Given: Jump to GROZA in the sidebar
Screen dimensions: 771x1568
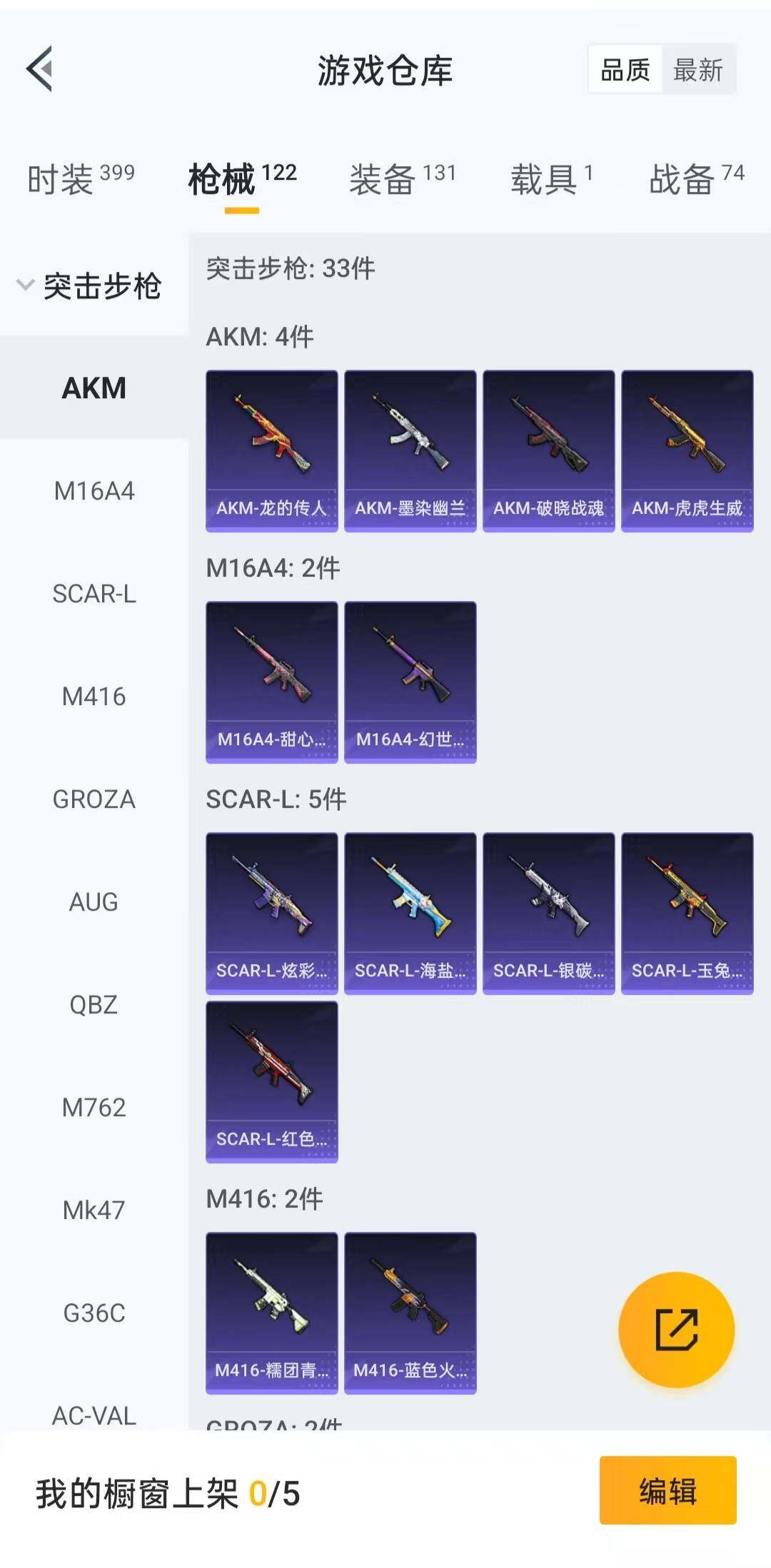Looking at the screenshot, I should pyautogui.click(x=94, y=799).
